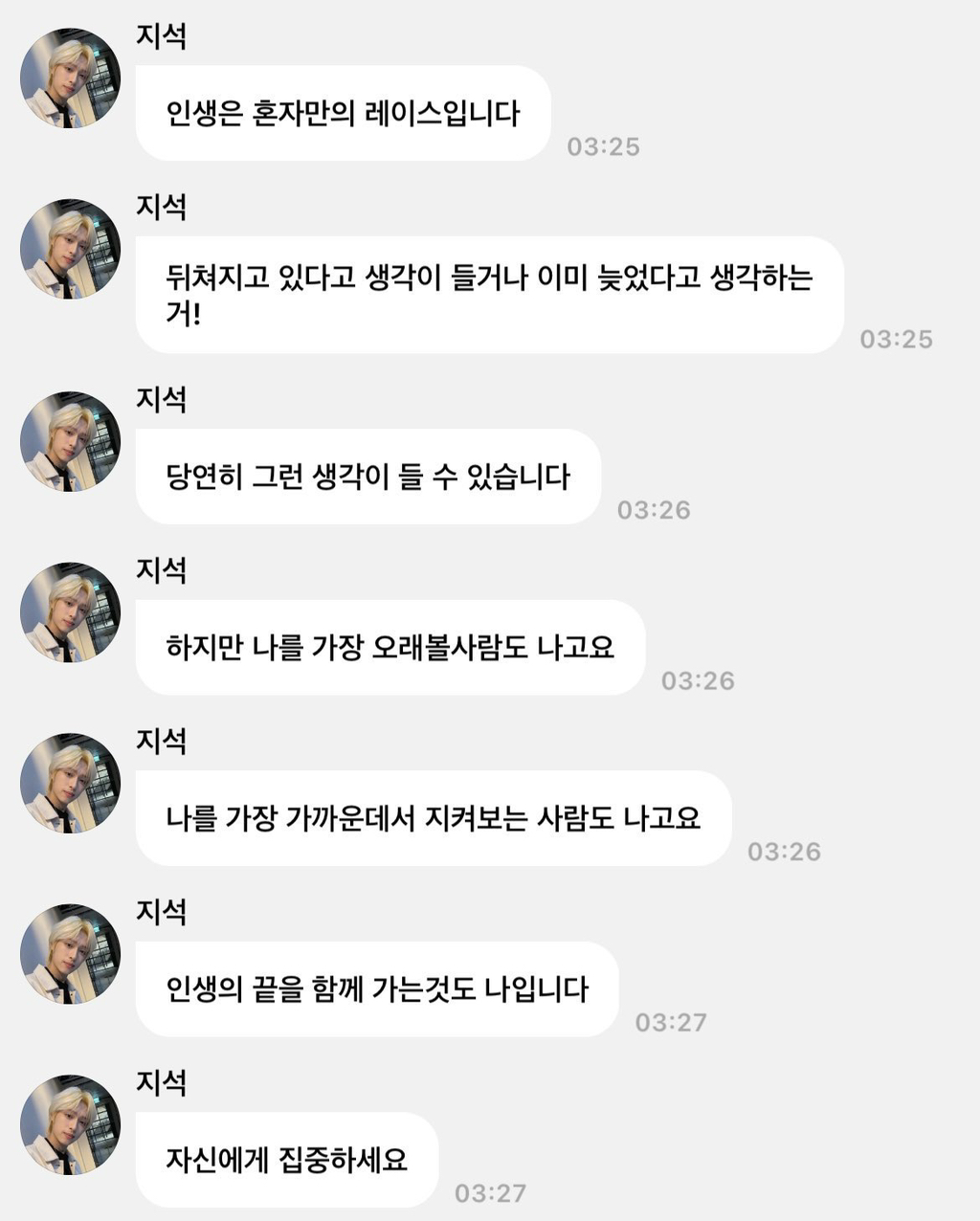Screen dimensions: 980x1221
Task: Open 지석's avatar beside '인생은 혼자만의 레이스입니다' message
Action: (70, 78)
